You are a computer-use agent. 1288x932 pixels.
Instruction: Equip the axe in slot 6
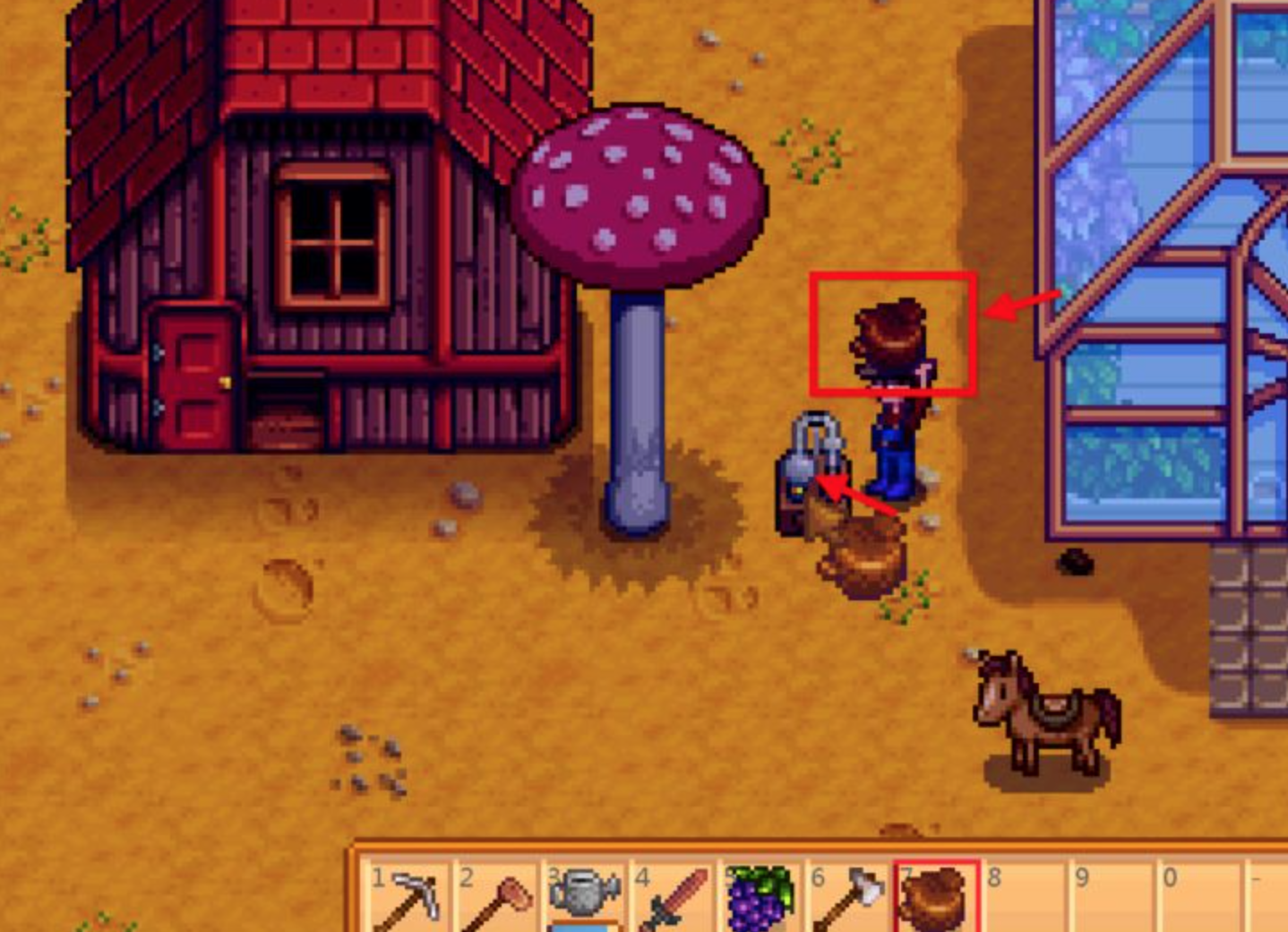[847, 899]
